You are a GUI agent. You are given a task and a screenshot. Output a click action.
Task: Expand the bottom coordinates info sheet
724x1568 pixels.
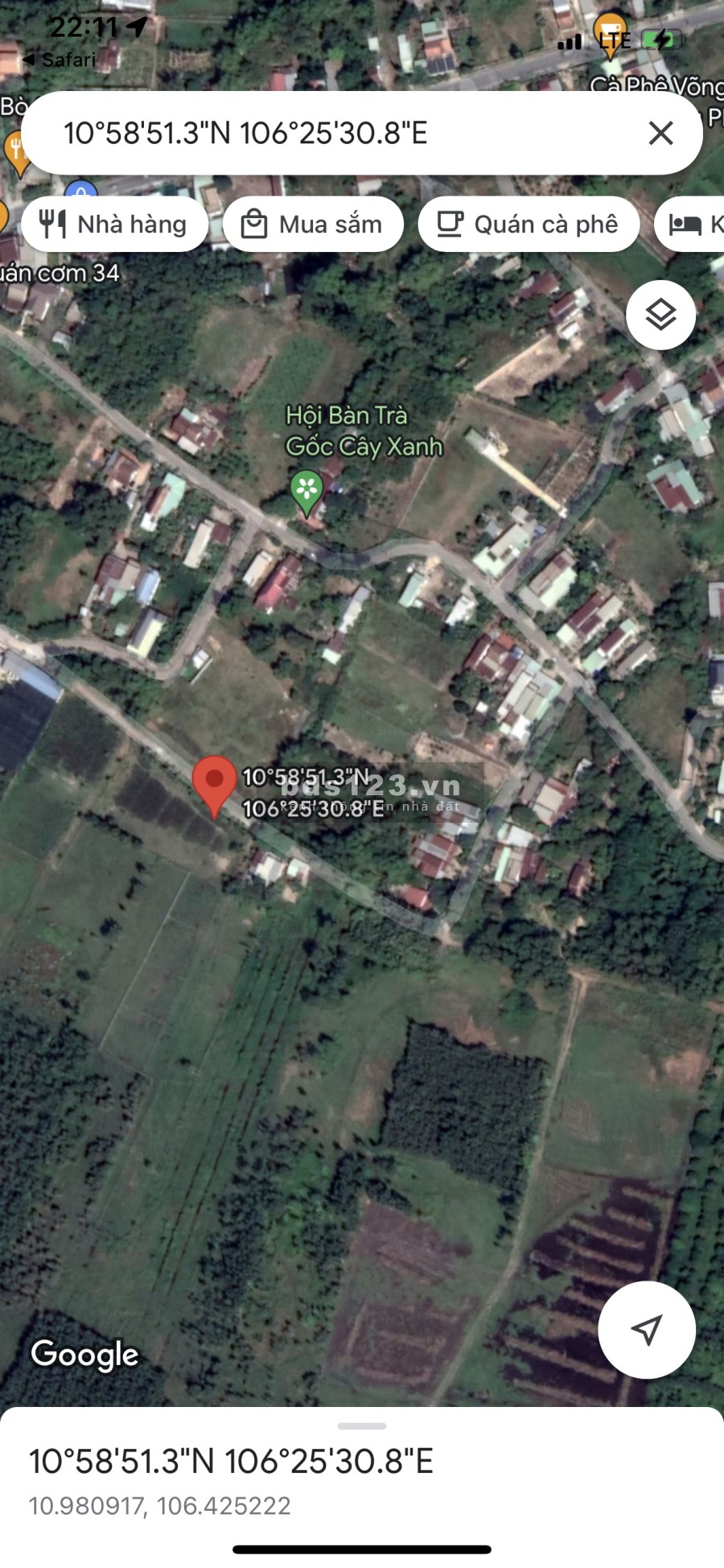[362, 1426]
